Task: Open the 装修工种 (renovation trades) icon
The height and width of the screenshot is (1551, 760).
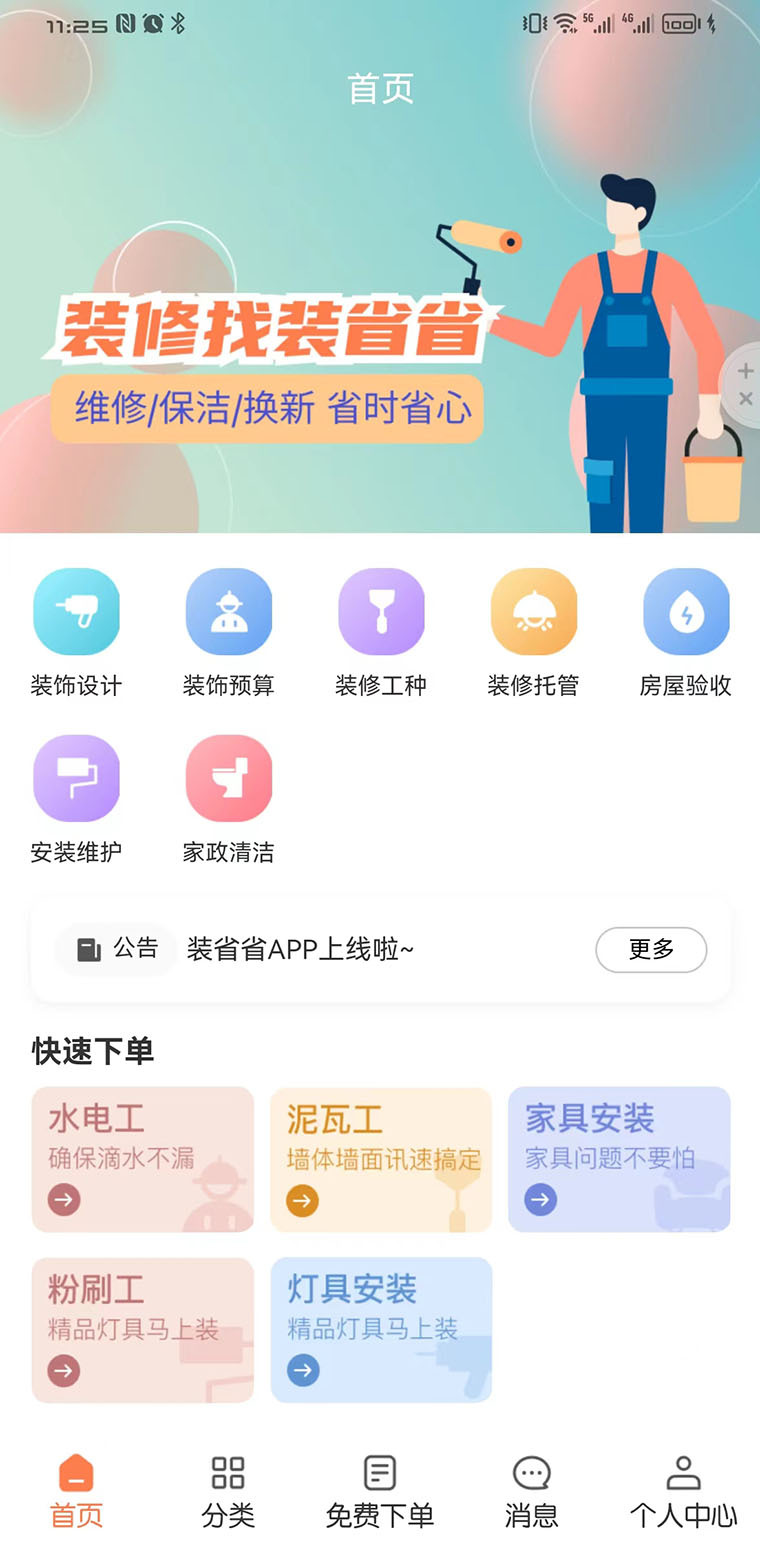Action: 381,611
